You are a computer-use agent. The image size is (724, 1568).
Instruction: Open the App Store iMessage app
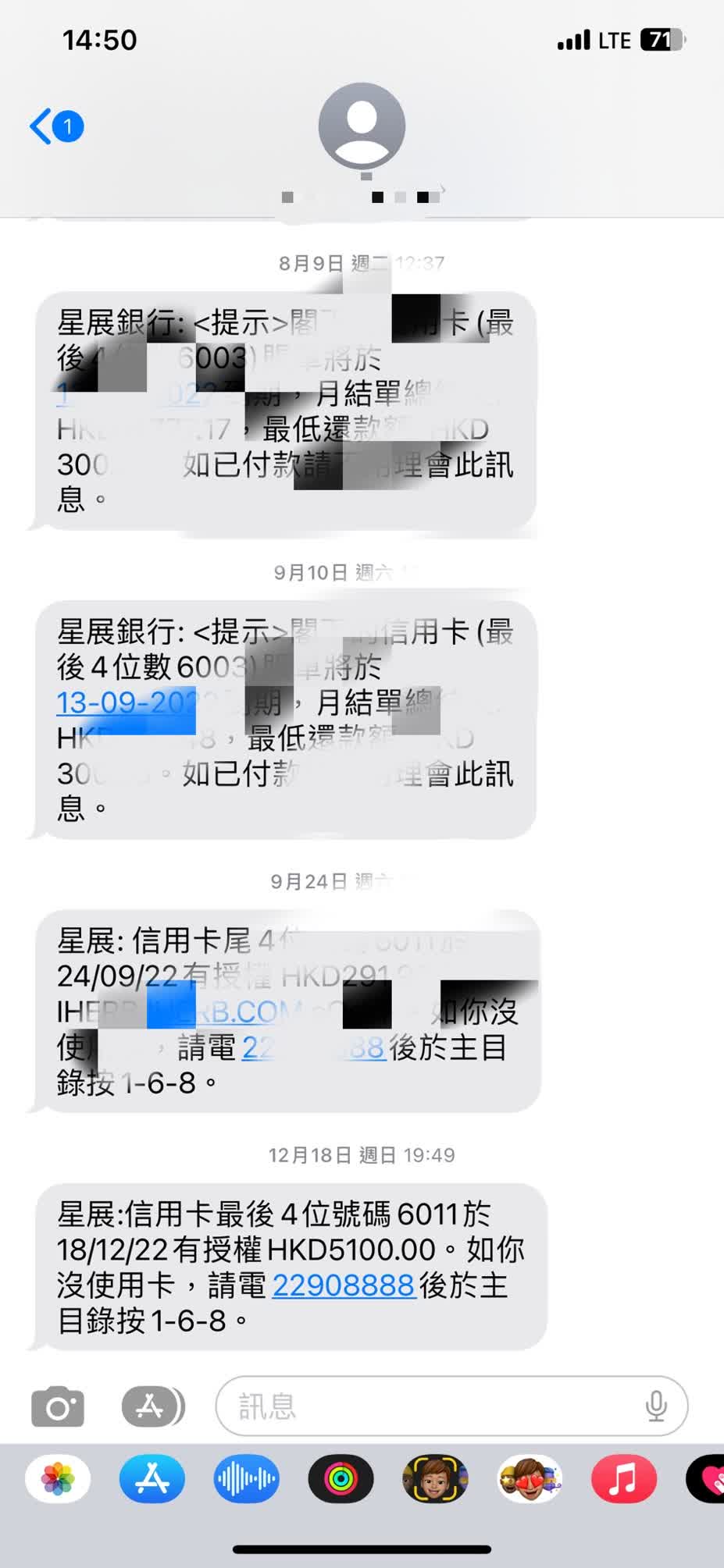tap(152, 1479)
